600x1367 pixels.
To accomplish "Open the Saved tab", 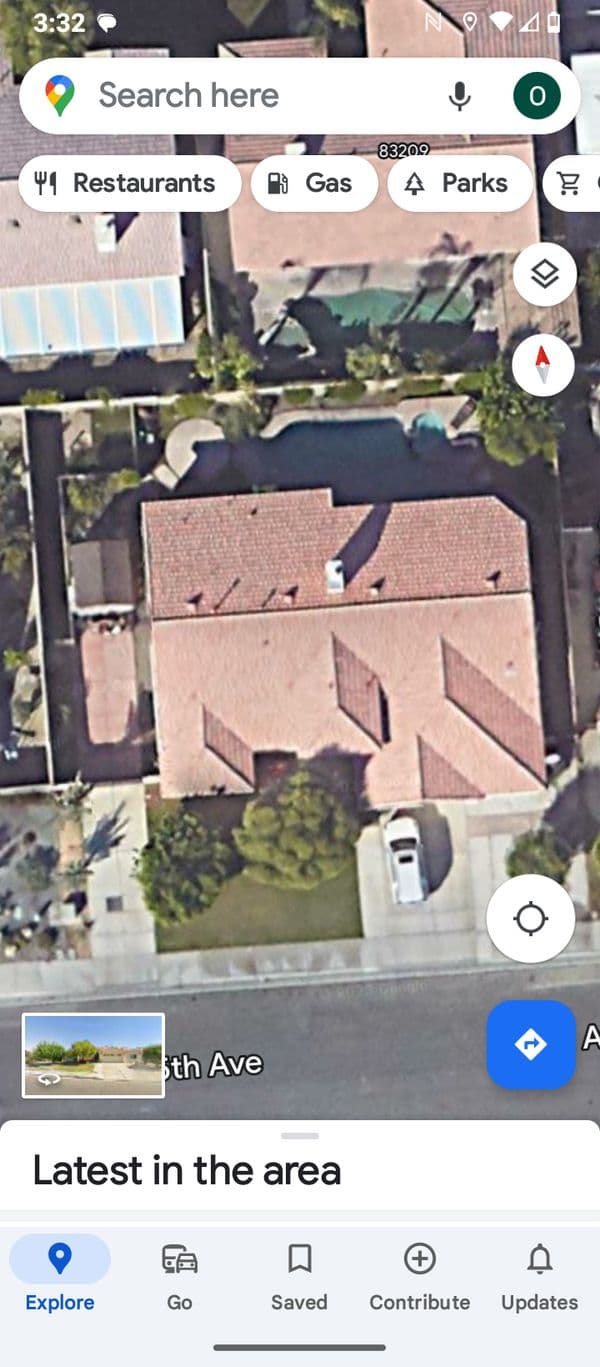I will coord(299,1275).
